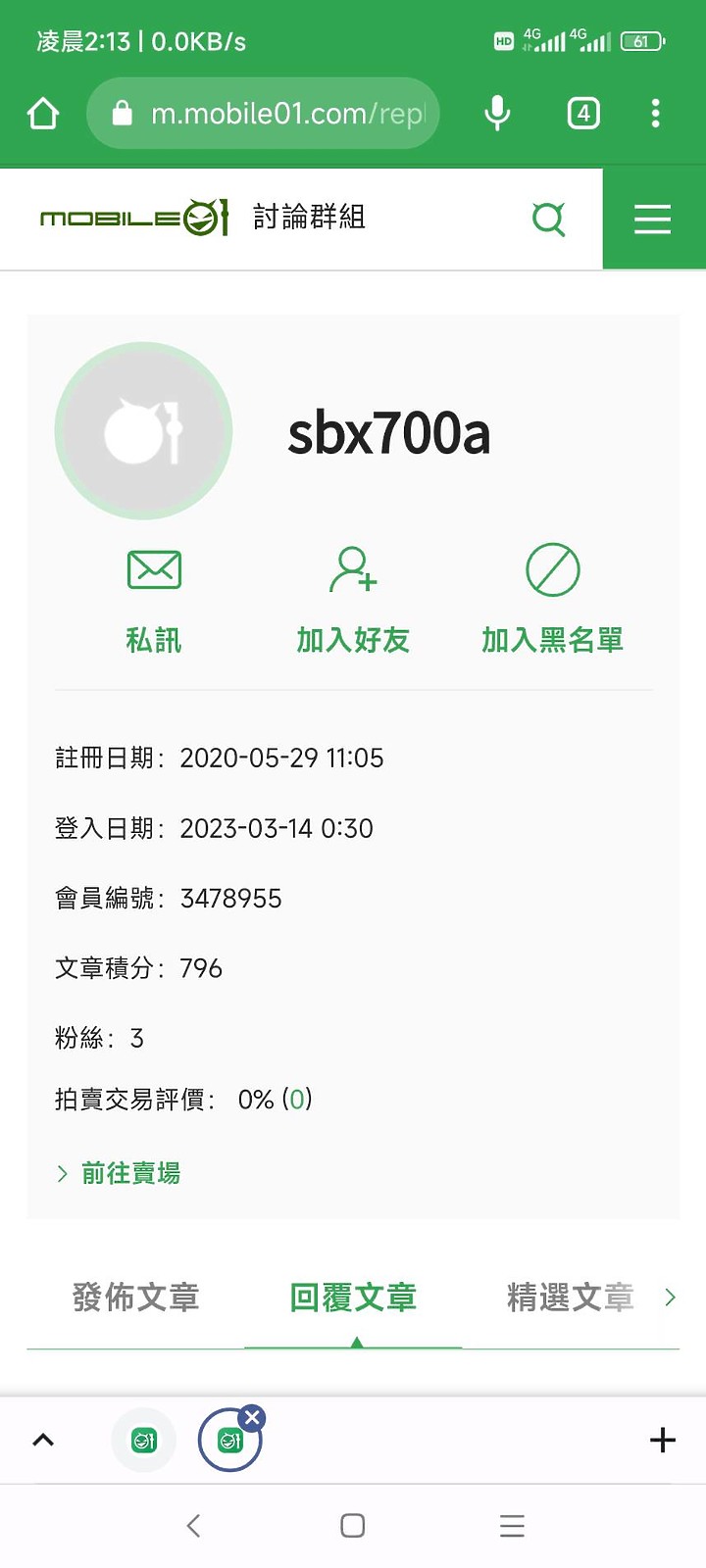The width and height of the screenshot is (706, 1568).
Task: Switch to the 精選文章 tab
Action: click(570, 1298)
